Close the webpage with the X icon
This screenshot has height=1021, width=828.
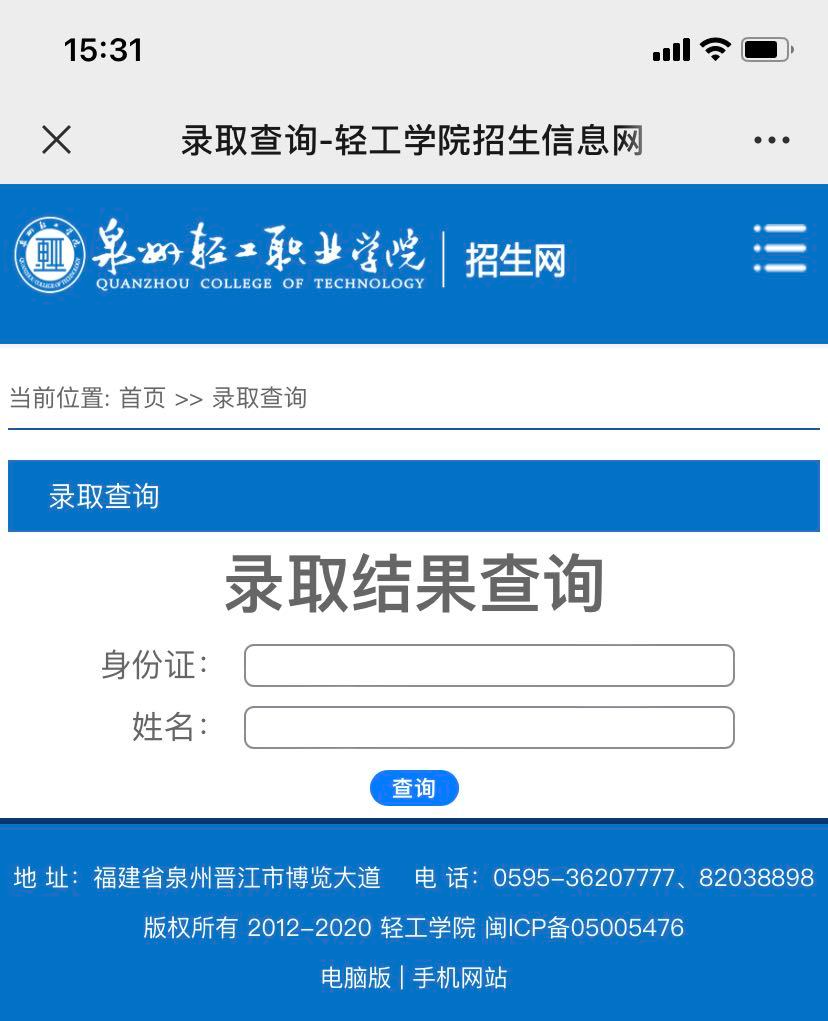[57, 140]
